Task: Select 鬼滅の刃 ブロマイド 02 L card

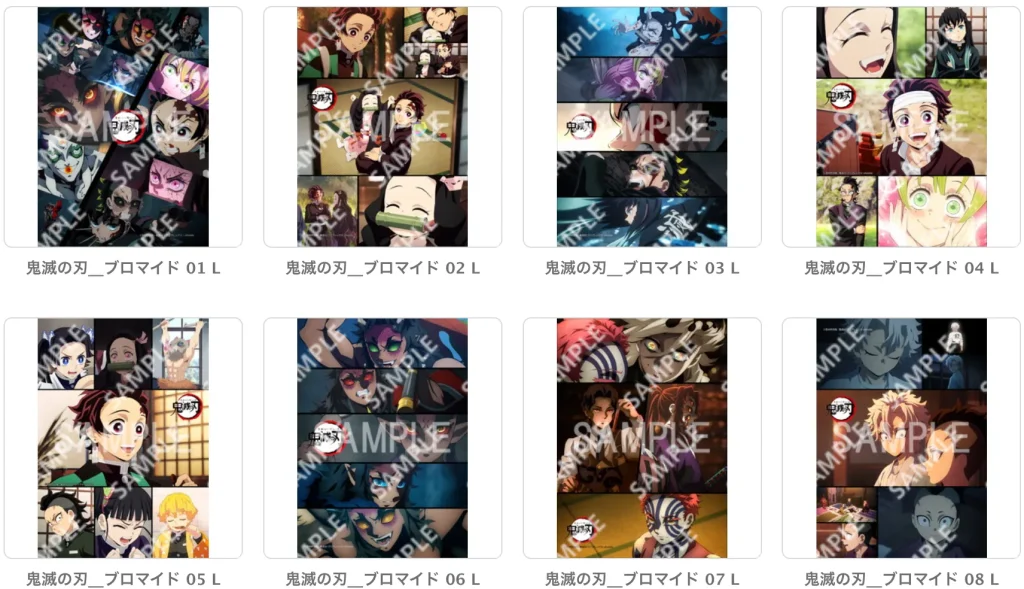Action: (382, 127)
